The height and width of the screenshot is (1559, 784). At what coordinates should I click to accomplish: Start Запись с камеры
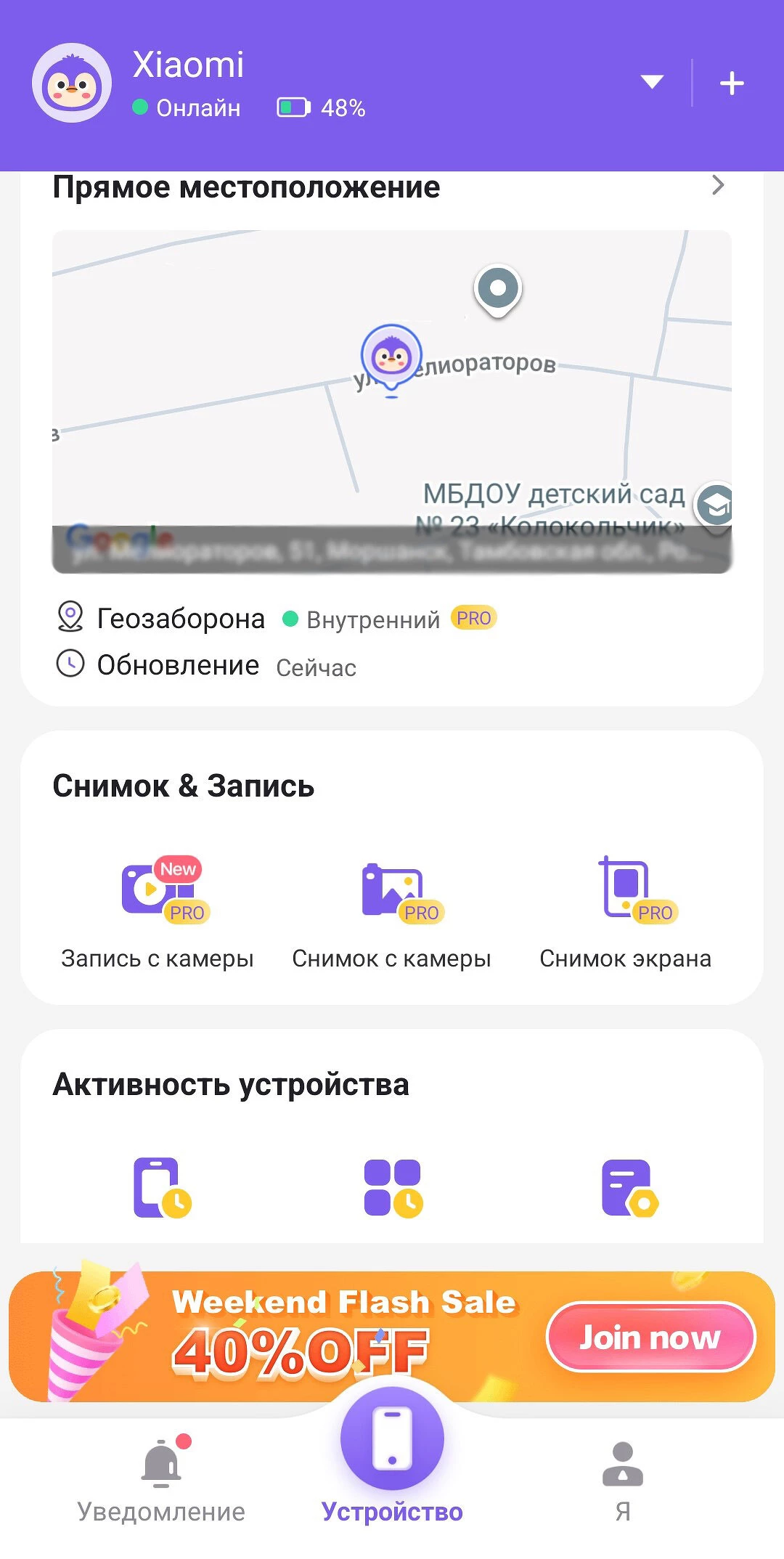(158, 911)
